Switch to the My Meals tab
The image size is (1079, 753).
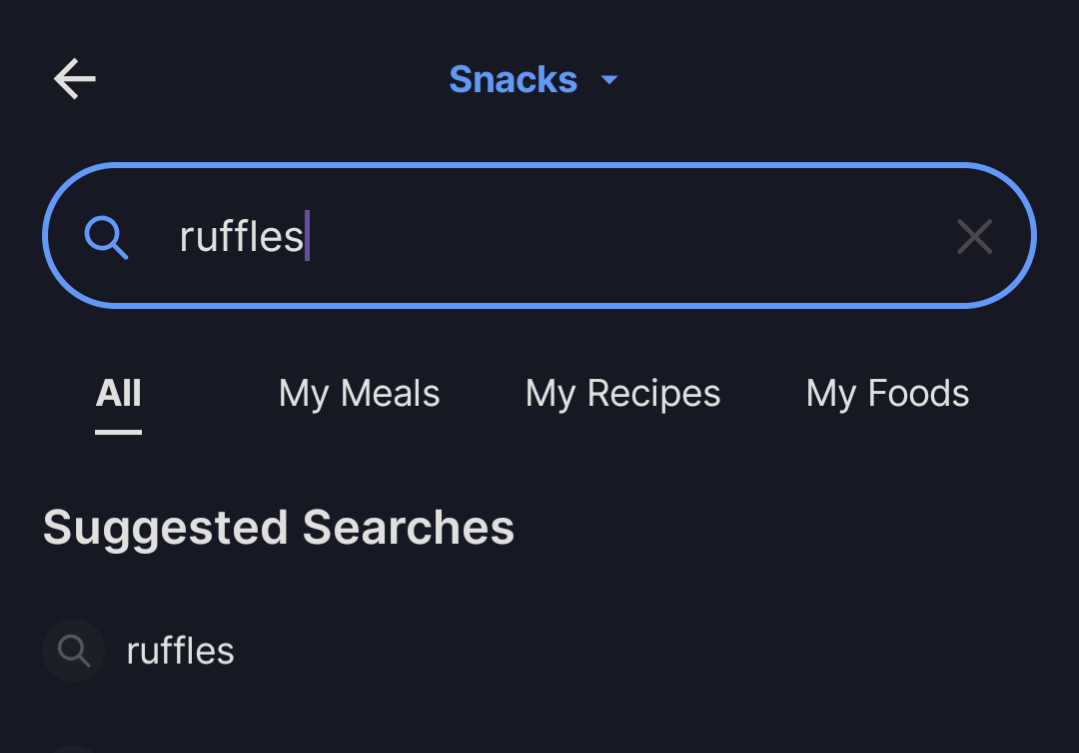(x=359, y=394)
